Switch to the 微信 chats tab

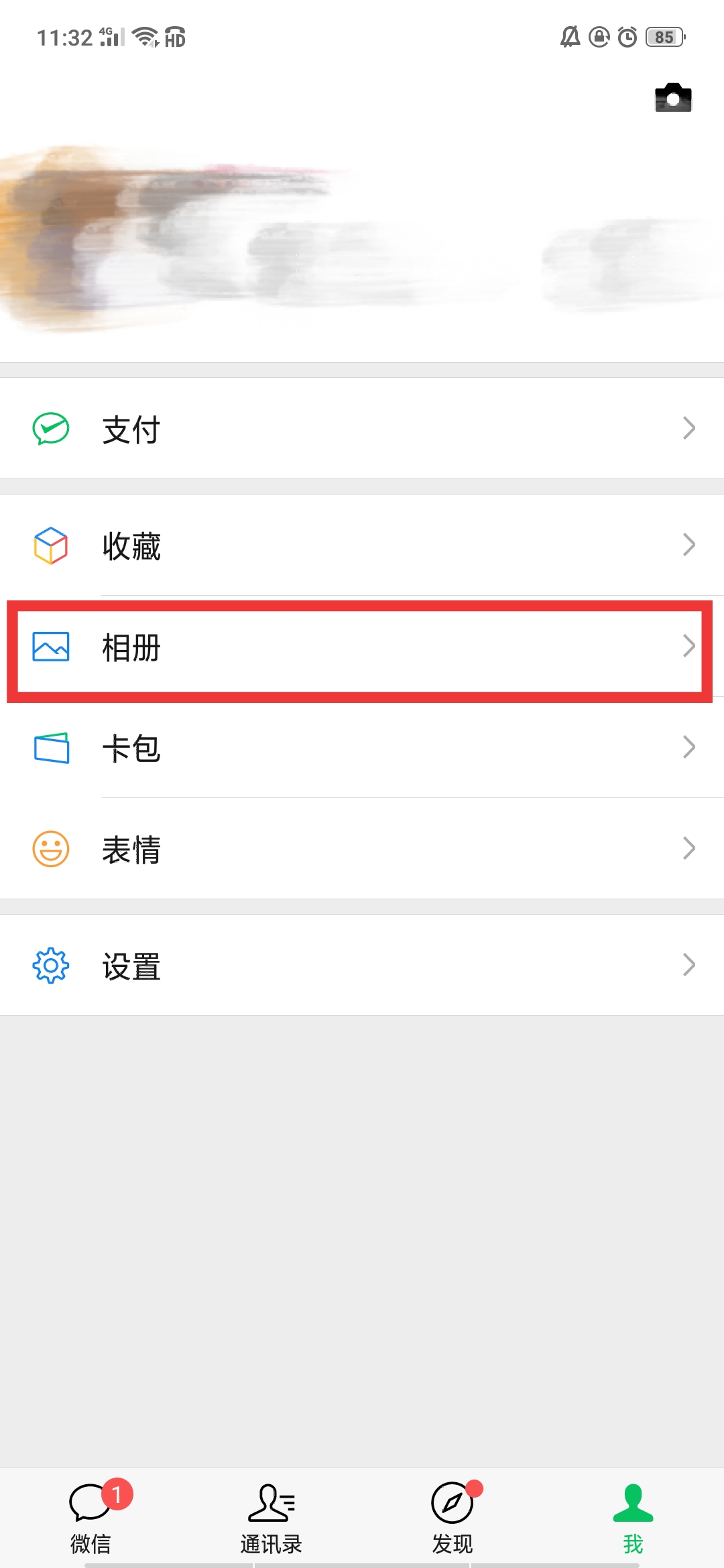coord(90,1517)
